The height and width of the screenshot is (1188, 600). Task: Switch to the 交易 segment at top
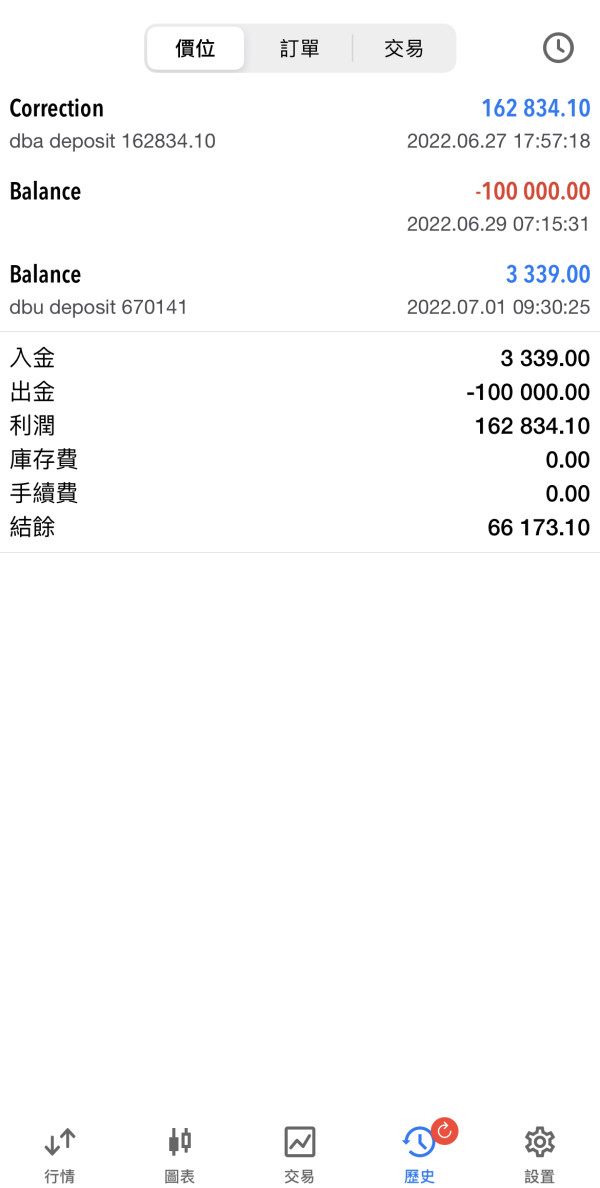404,48
